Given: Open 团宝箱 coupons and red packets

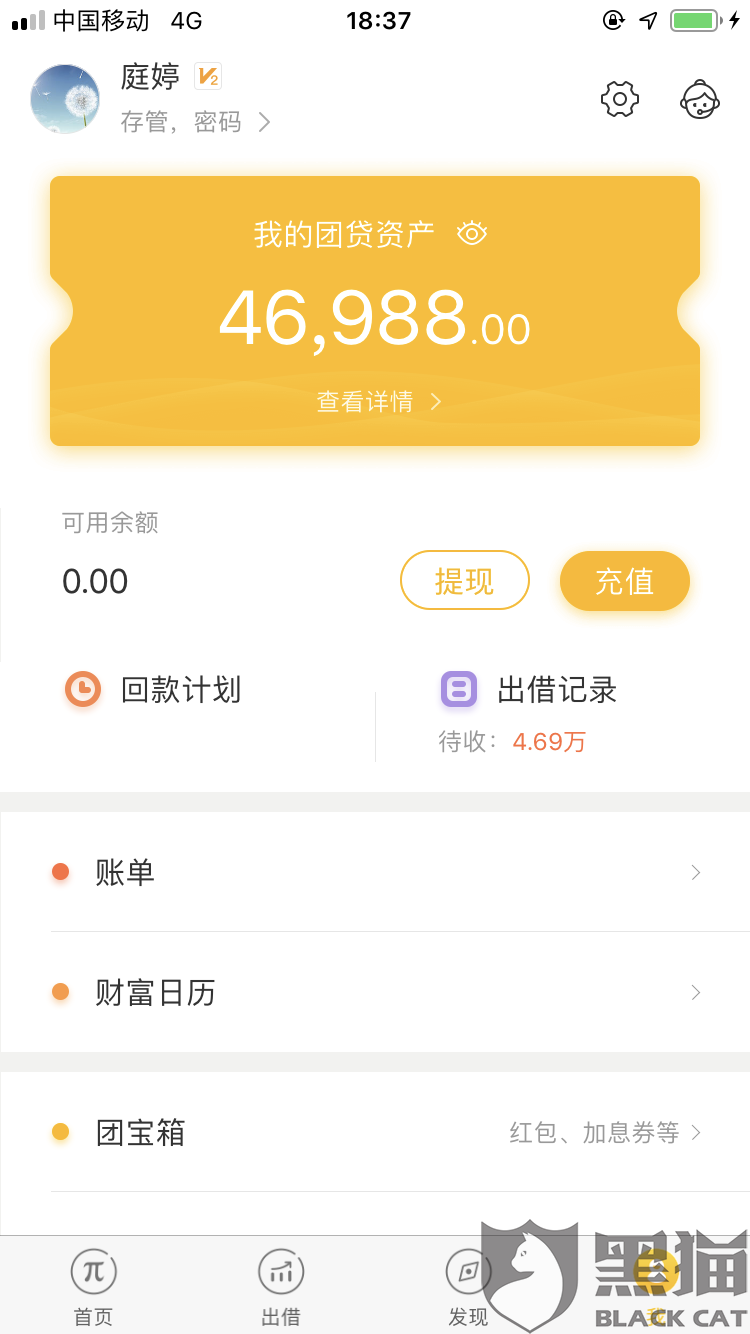Looking at the screenshot, I should pos(375,1132).
